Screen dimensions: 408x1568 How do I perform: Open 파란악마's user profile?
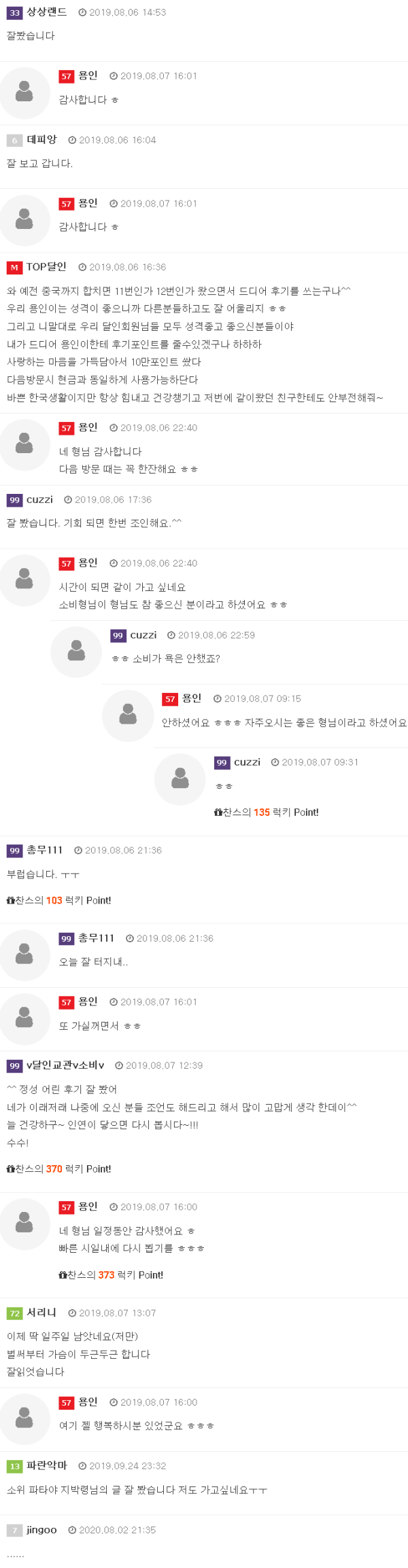tap(46, 1465)
